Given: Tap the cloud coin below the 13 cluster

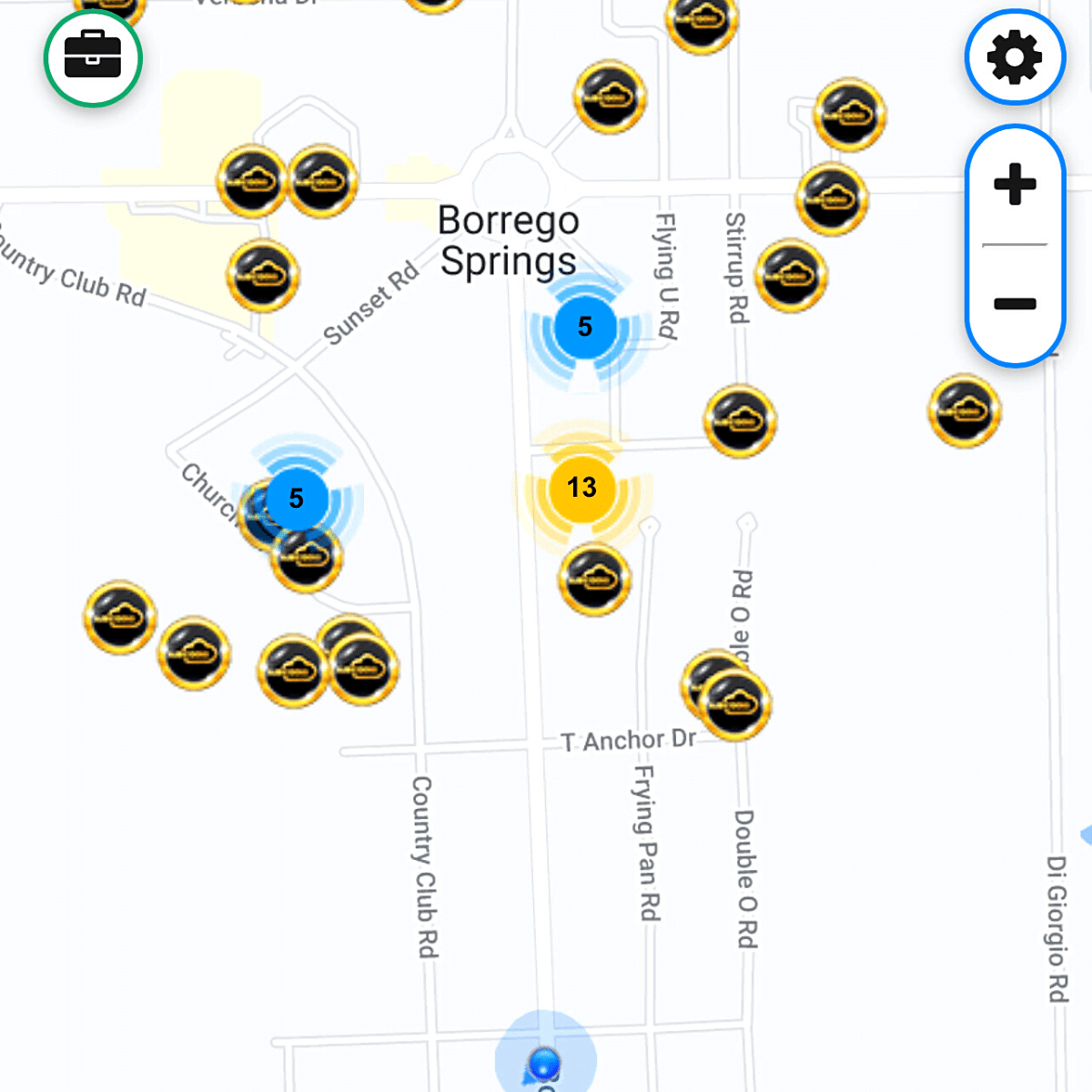Looking at the screenshot, I should pyautogui.click(x=594, y=579).
